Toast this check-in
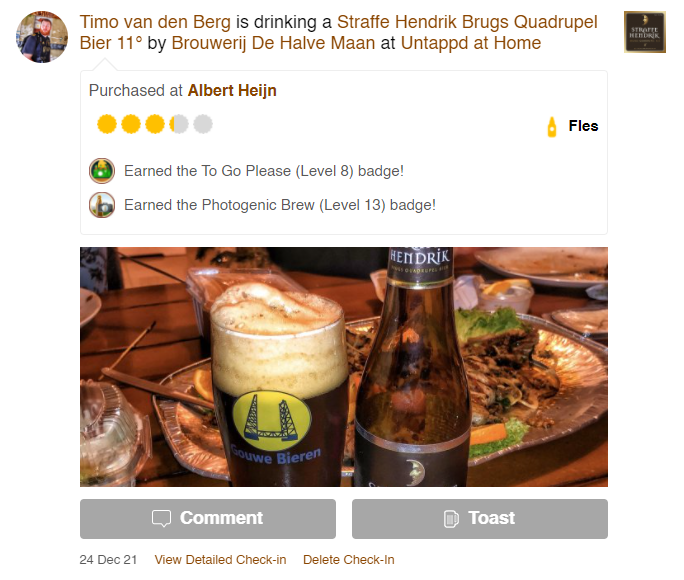 coord(479,519)
